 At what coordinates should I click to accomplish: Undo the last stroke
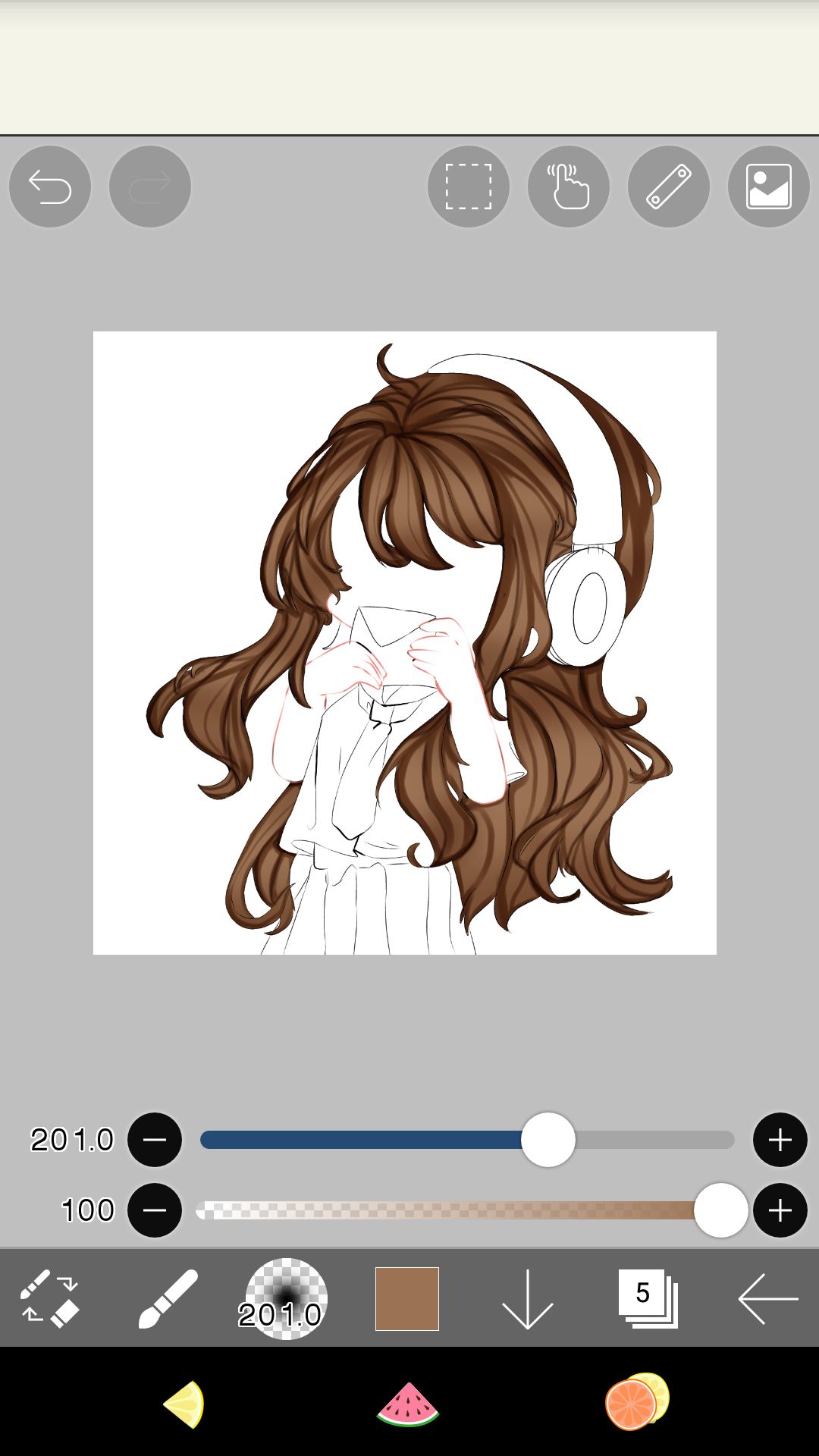pos(50,187)
